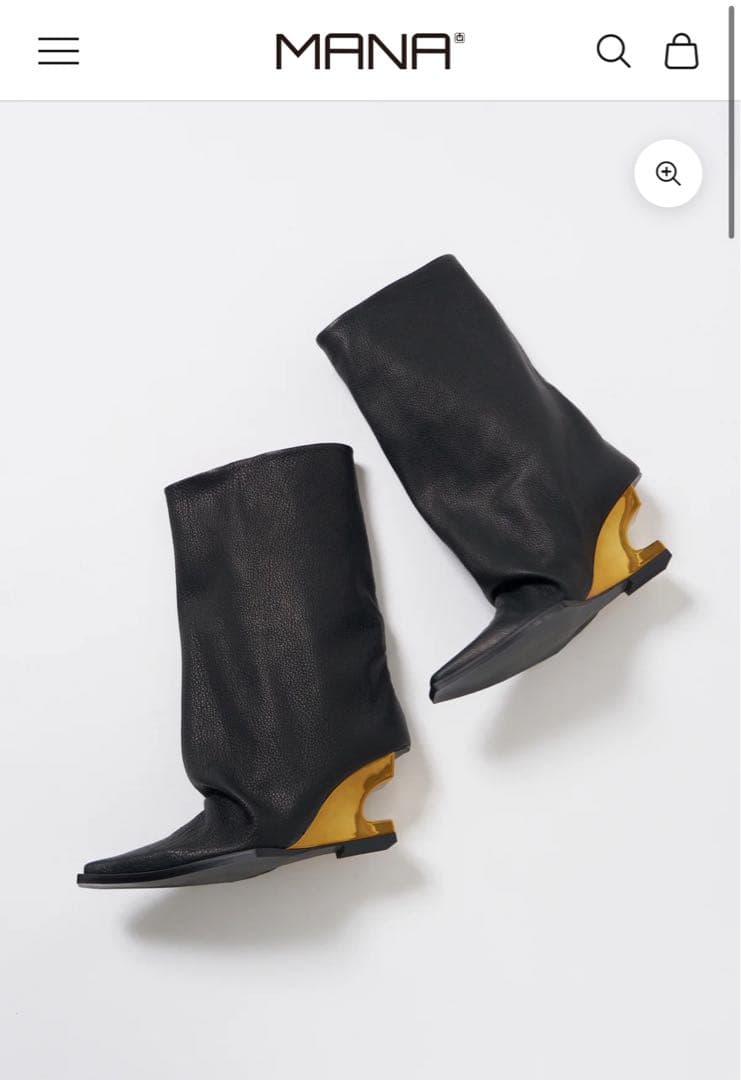Go to the MANA home page

click(369, 51)
